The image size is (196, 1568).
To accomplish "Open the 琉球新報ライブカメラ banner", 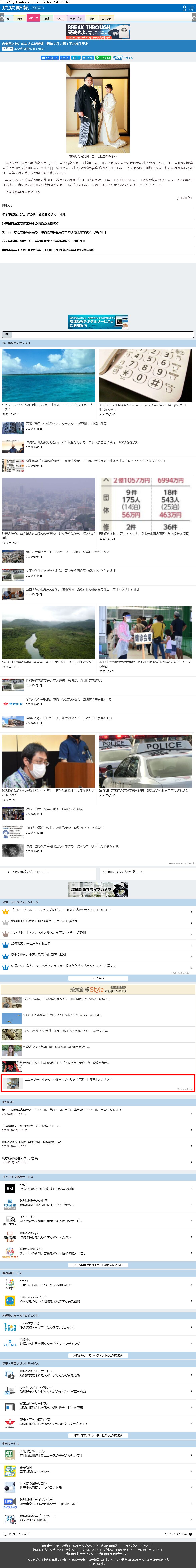I will coord(98,889).
